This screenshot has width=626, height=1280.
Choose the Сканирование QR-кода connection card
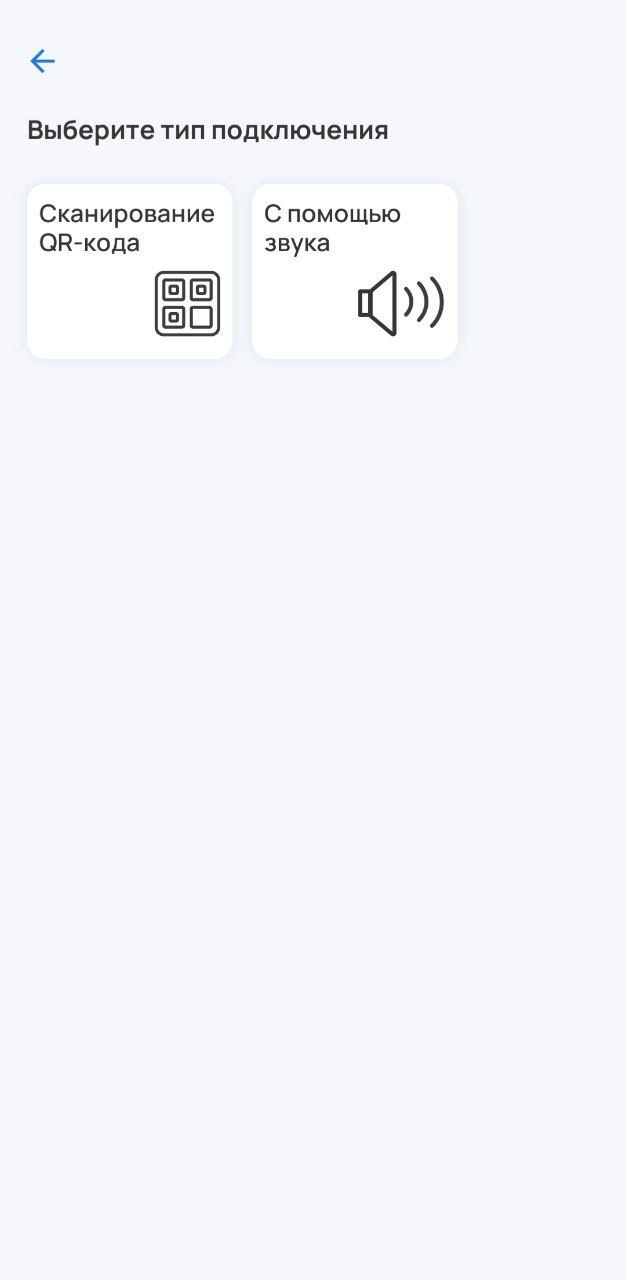[x=129, y=271]
